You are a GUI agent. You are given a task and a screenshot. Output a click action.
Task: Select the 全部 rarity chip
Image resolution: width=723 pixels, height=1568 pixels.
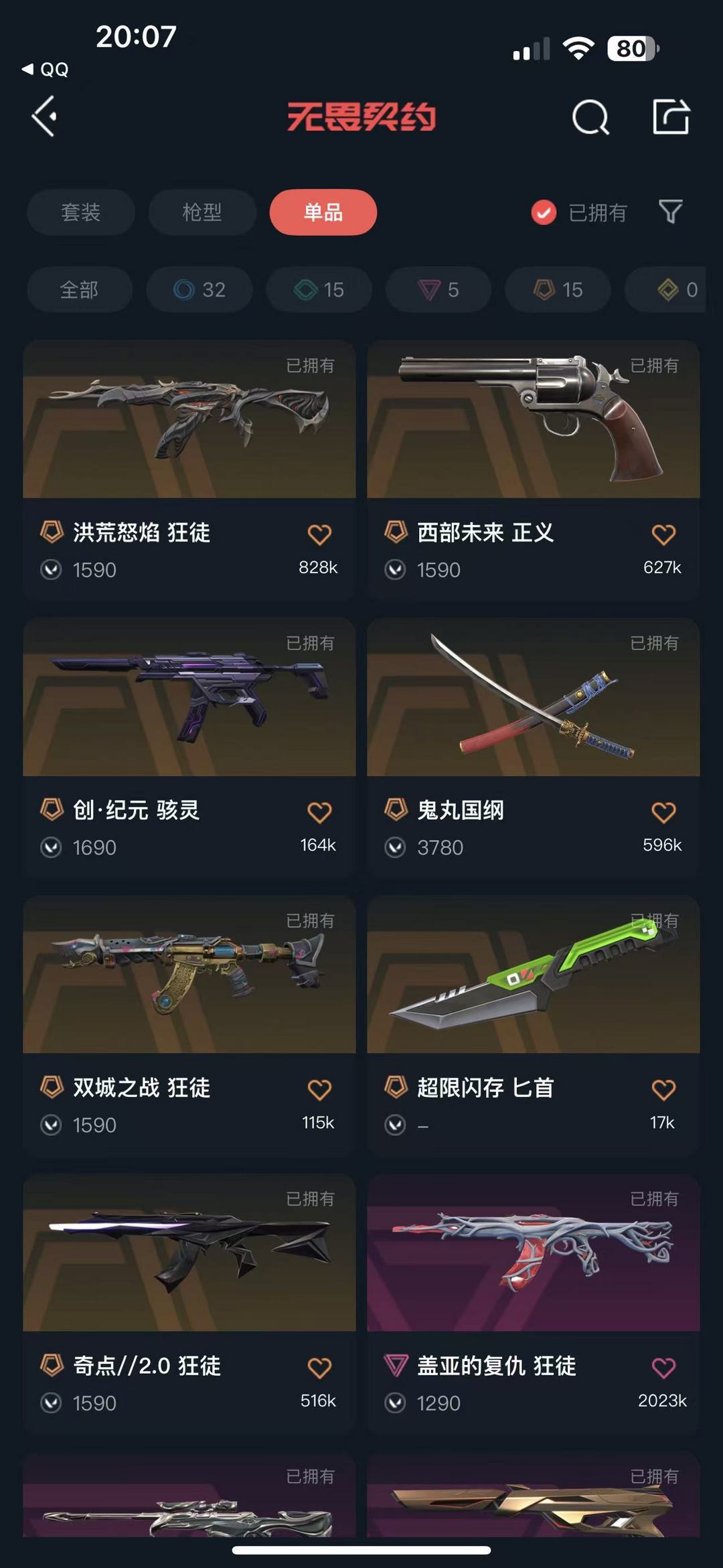click(80, 289)
